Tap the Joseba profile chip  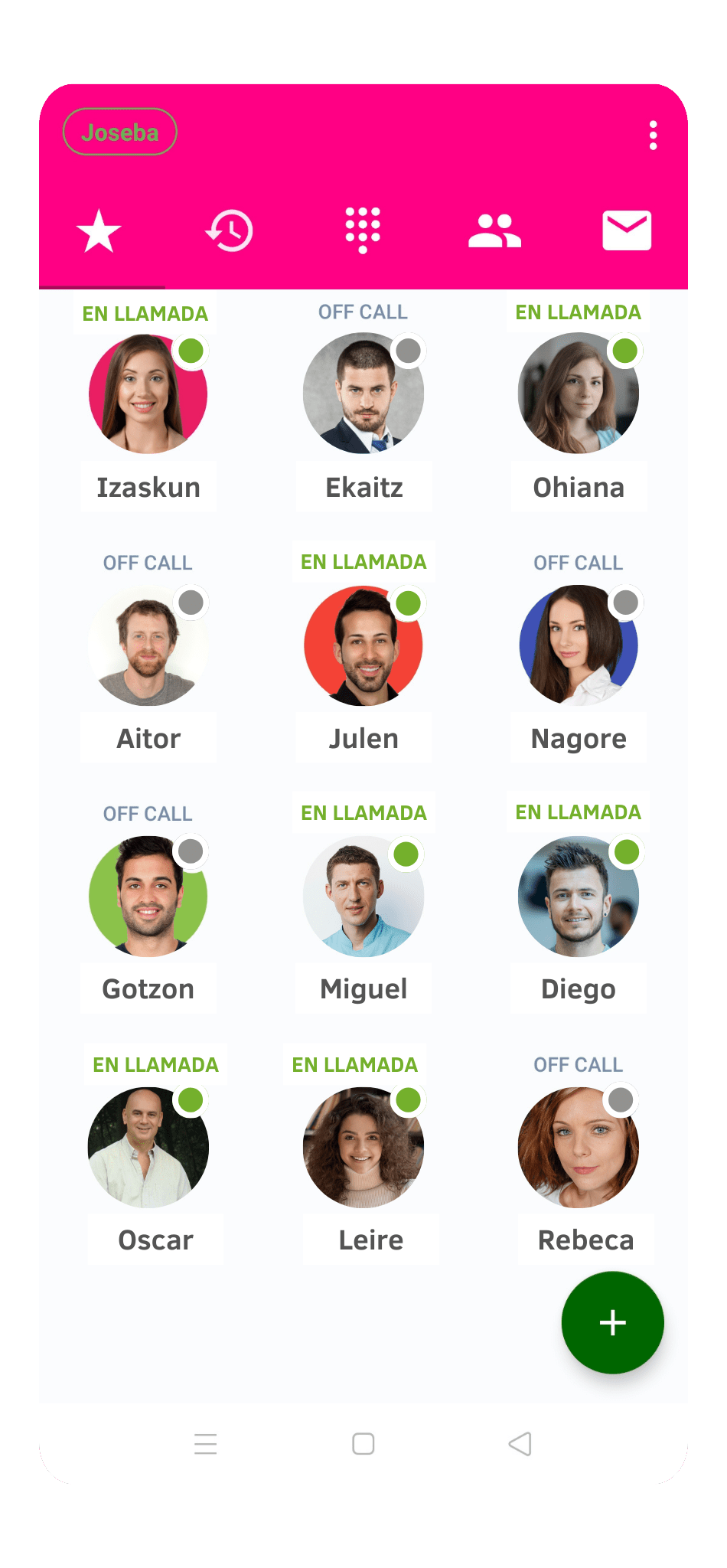pos(120,132)
